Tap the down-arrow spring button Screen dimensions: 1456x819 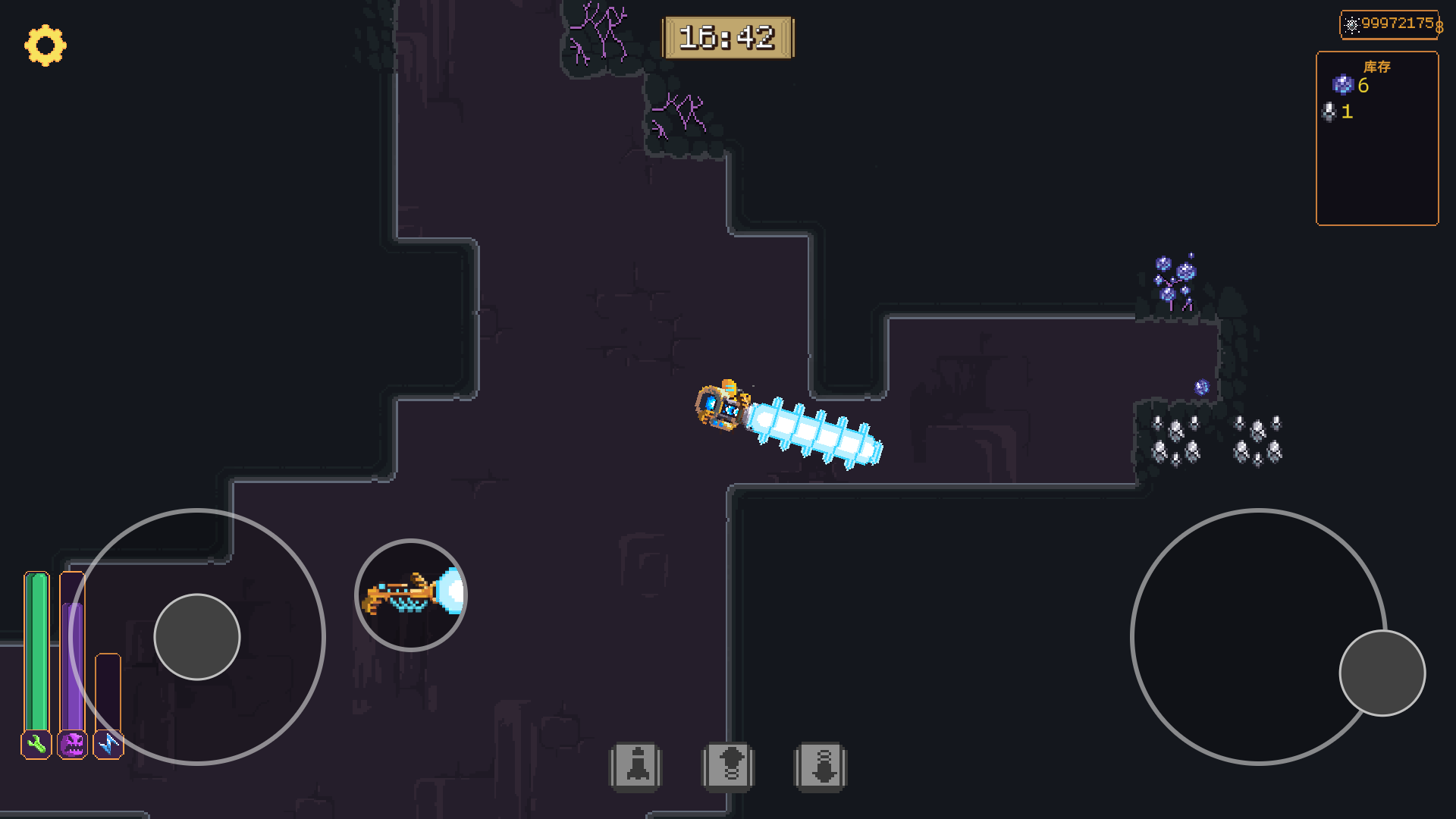(x=821, y=766)
